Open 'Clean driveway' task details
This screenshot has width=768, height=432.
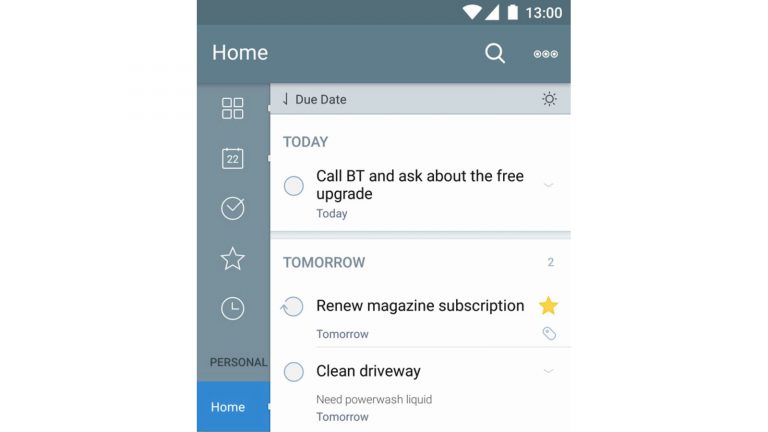[x=368, y=371]
